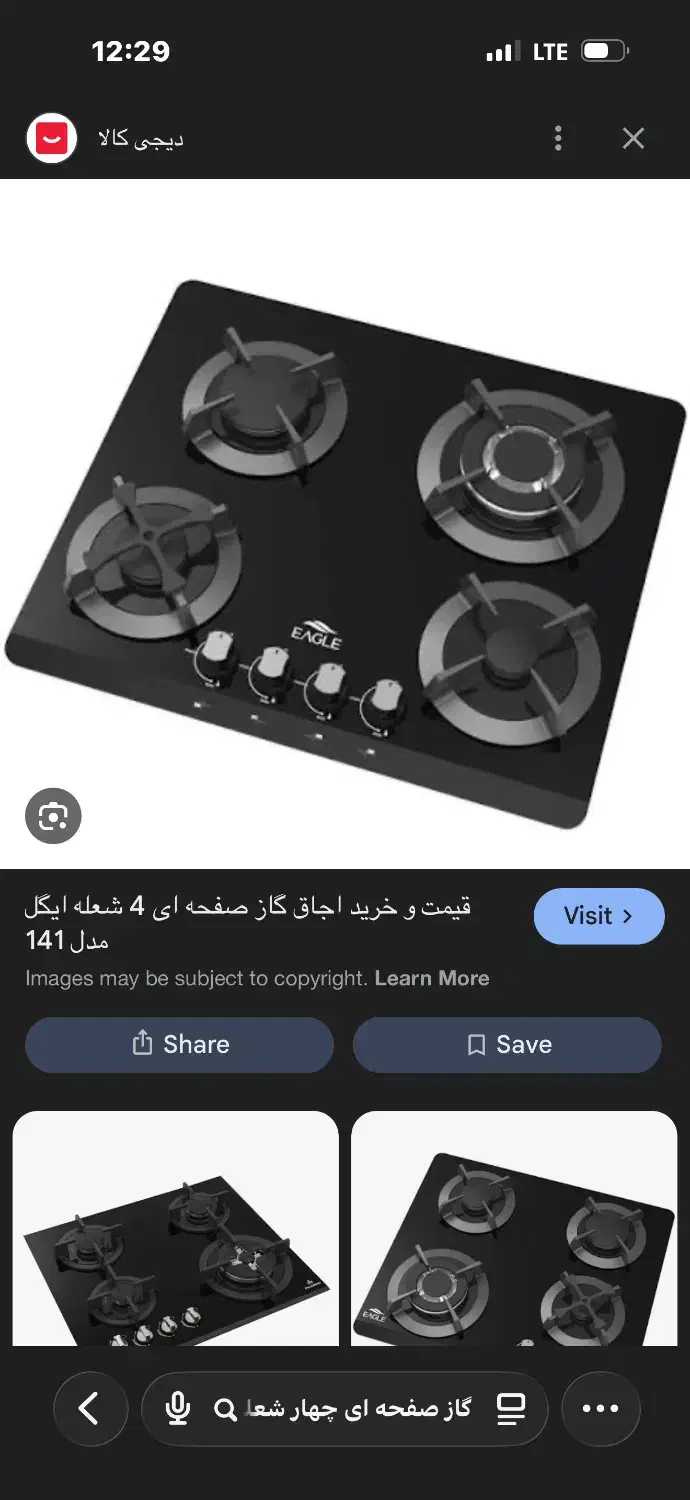This screenshot has width=690, height=1500.
Task: Open the Learn More copyright link
Action: [x=432, y=978]
